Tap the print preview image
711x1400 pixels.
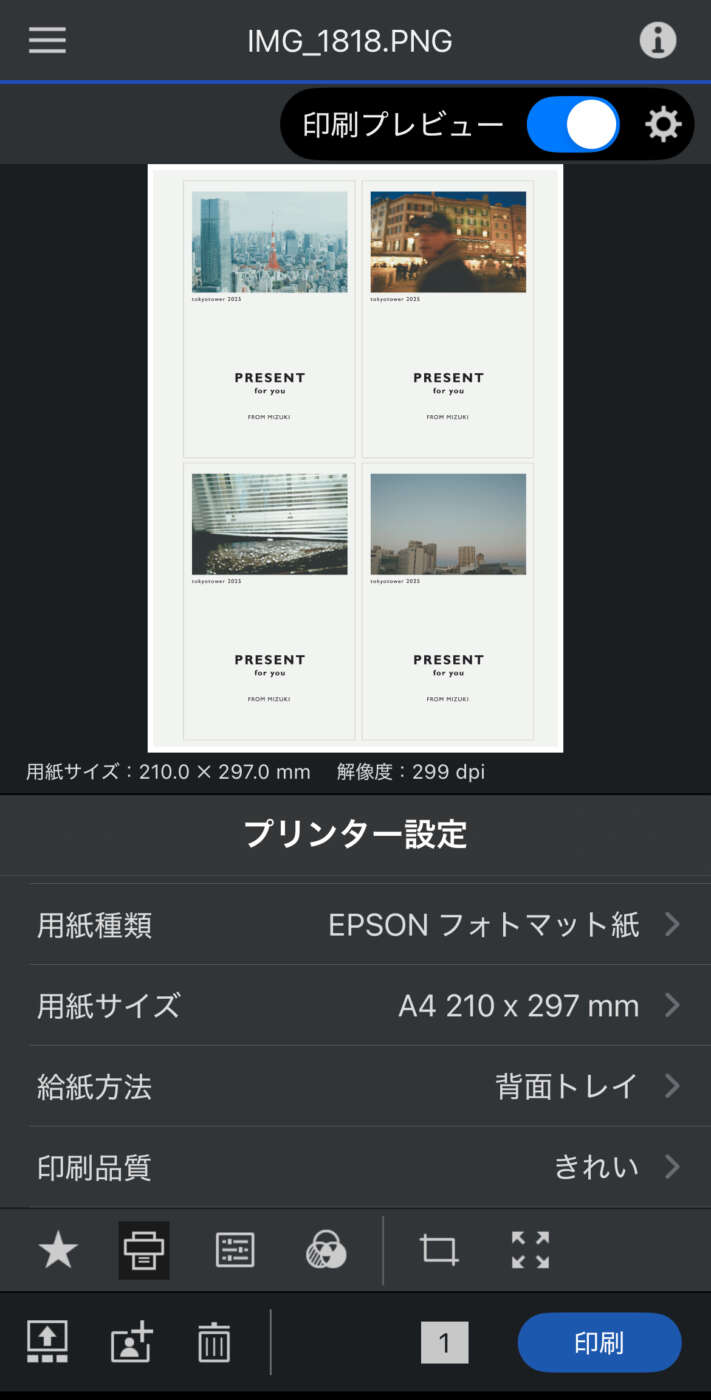[x=355, y=458]
